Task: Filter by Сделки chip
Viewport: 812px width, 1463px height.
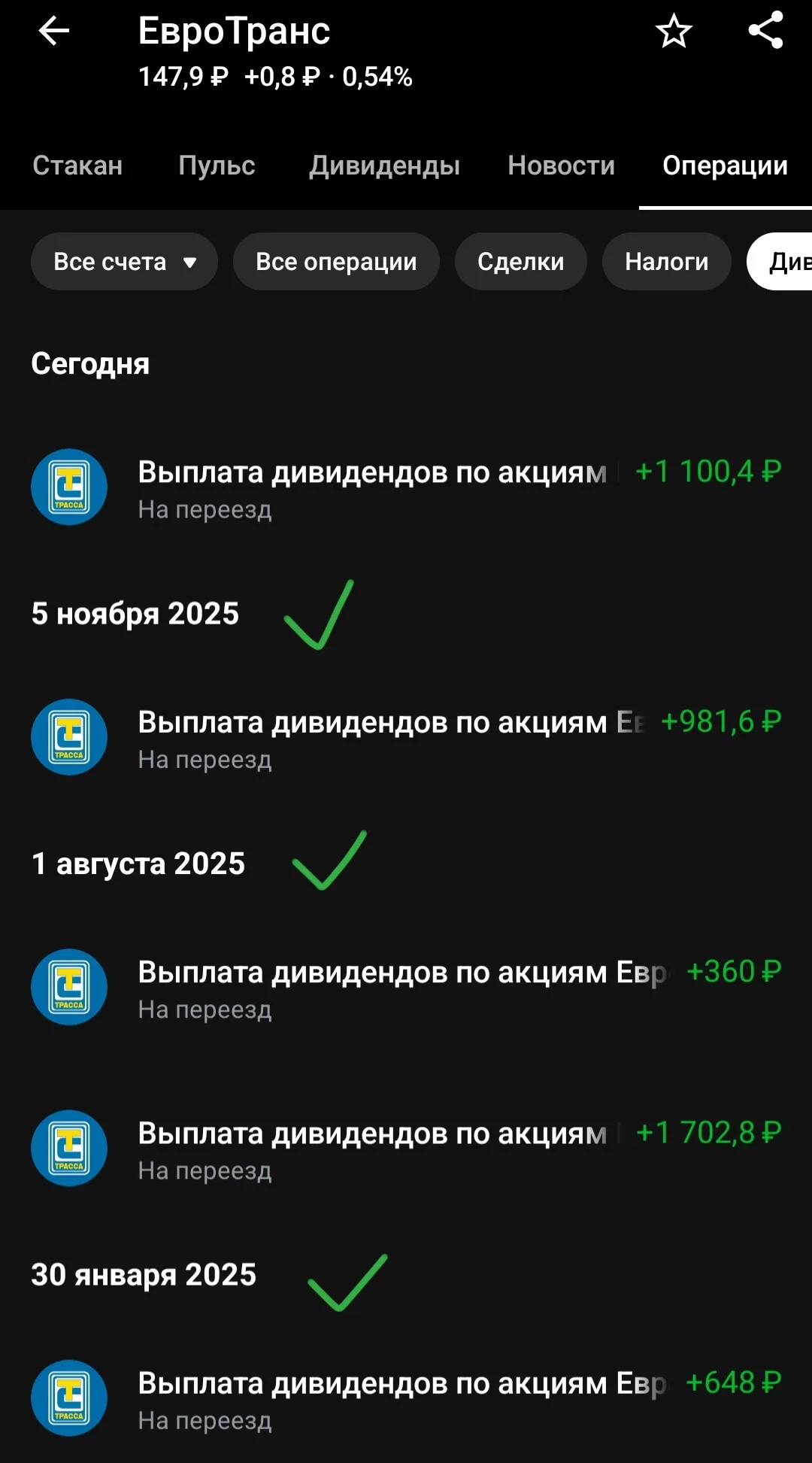Action: [520, 262]
